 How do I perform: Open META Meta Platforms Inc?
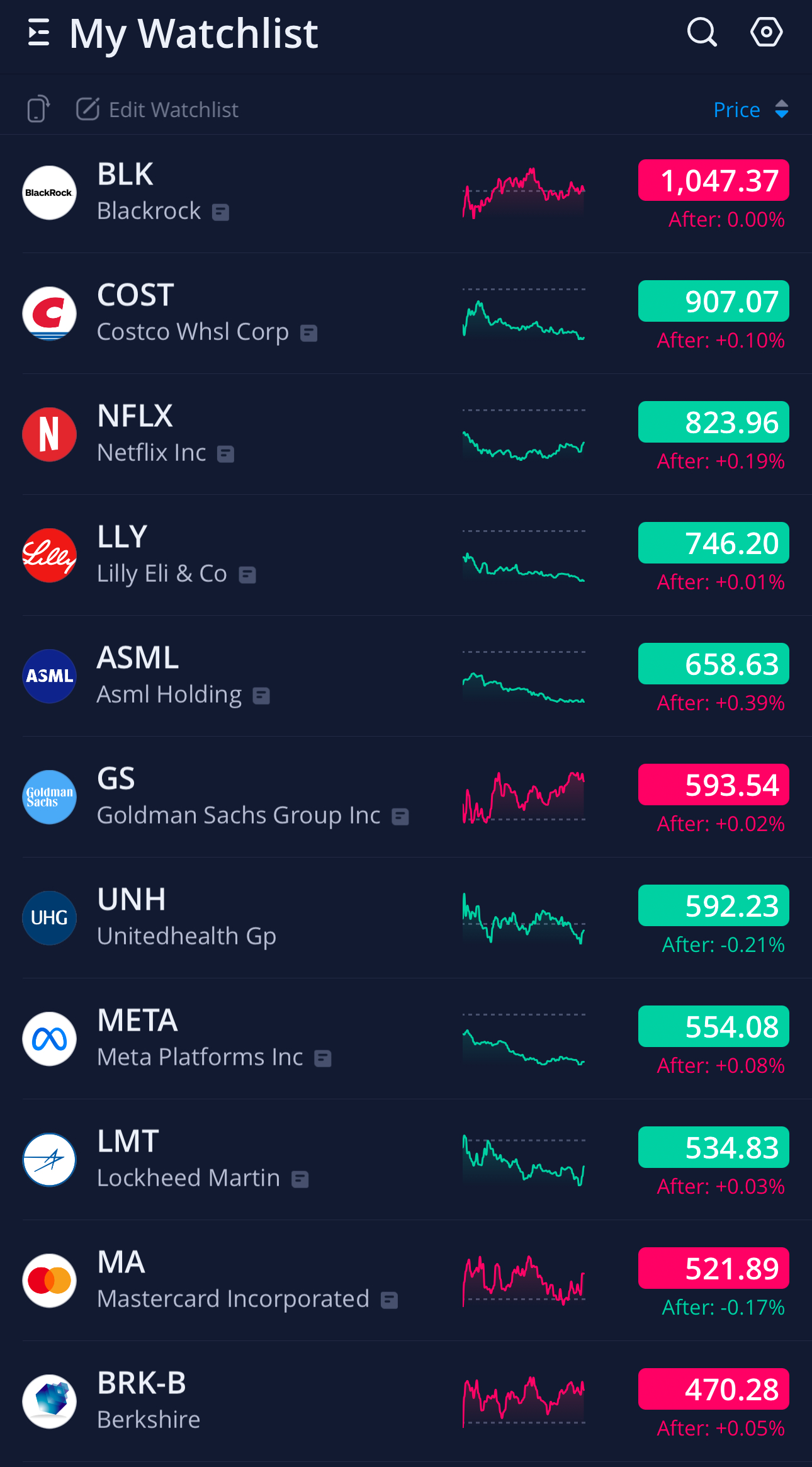point(406,1039)
